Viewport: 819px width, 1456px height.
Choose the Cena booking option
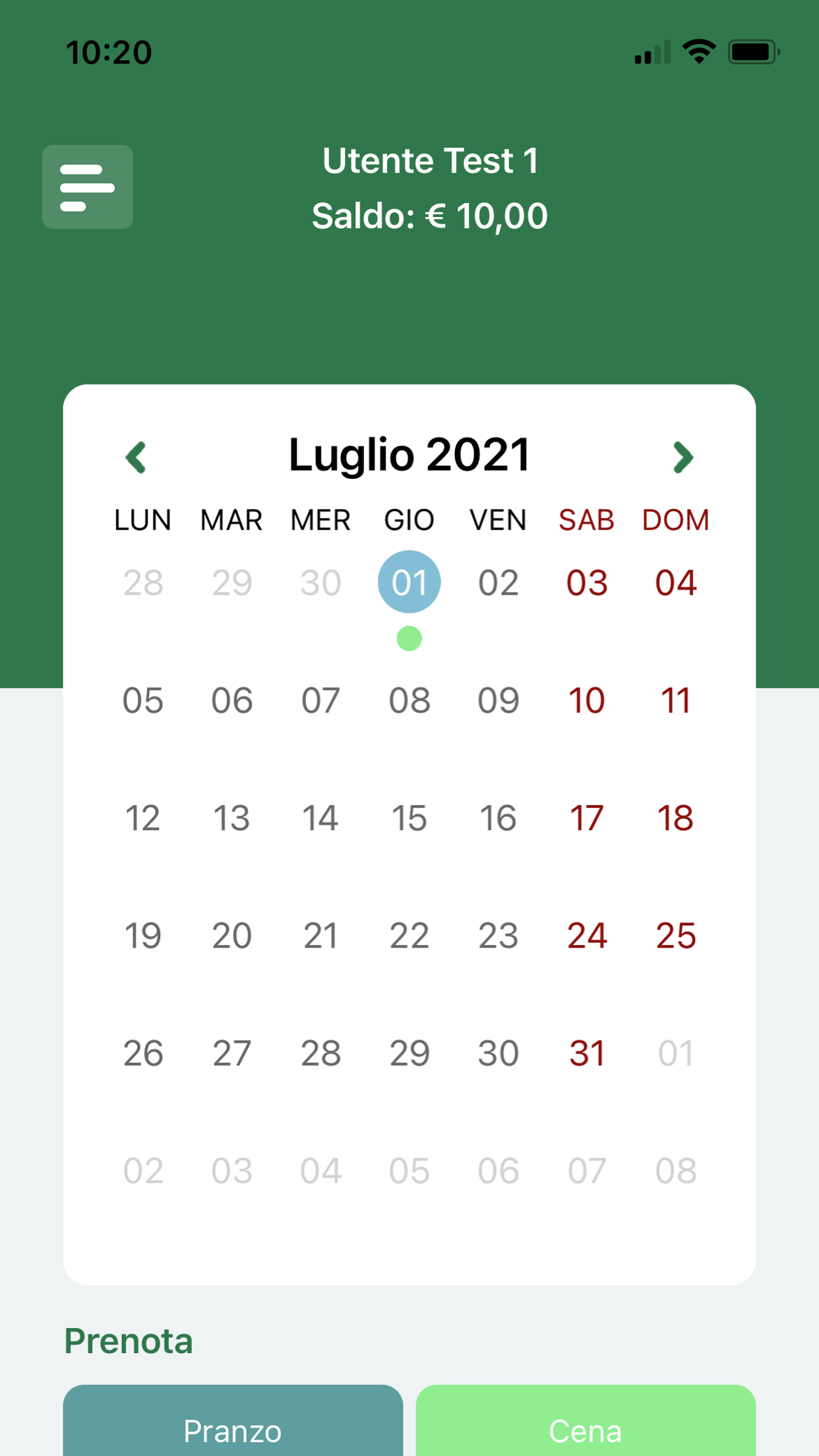pos(586,1430)
